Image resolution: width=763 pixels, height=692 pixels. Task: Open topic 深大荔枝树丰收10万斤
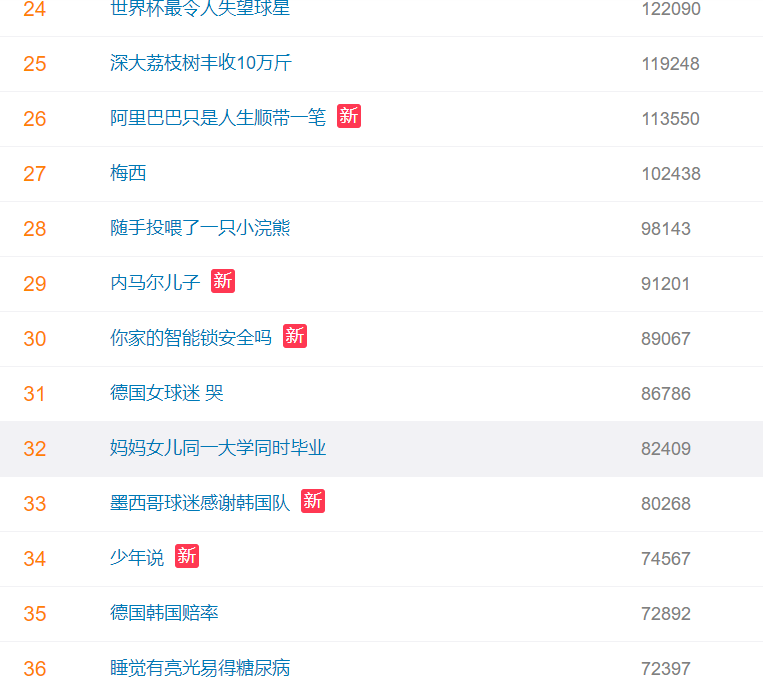point(200,63)
